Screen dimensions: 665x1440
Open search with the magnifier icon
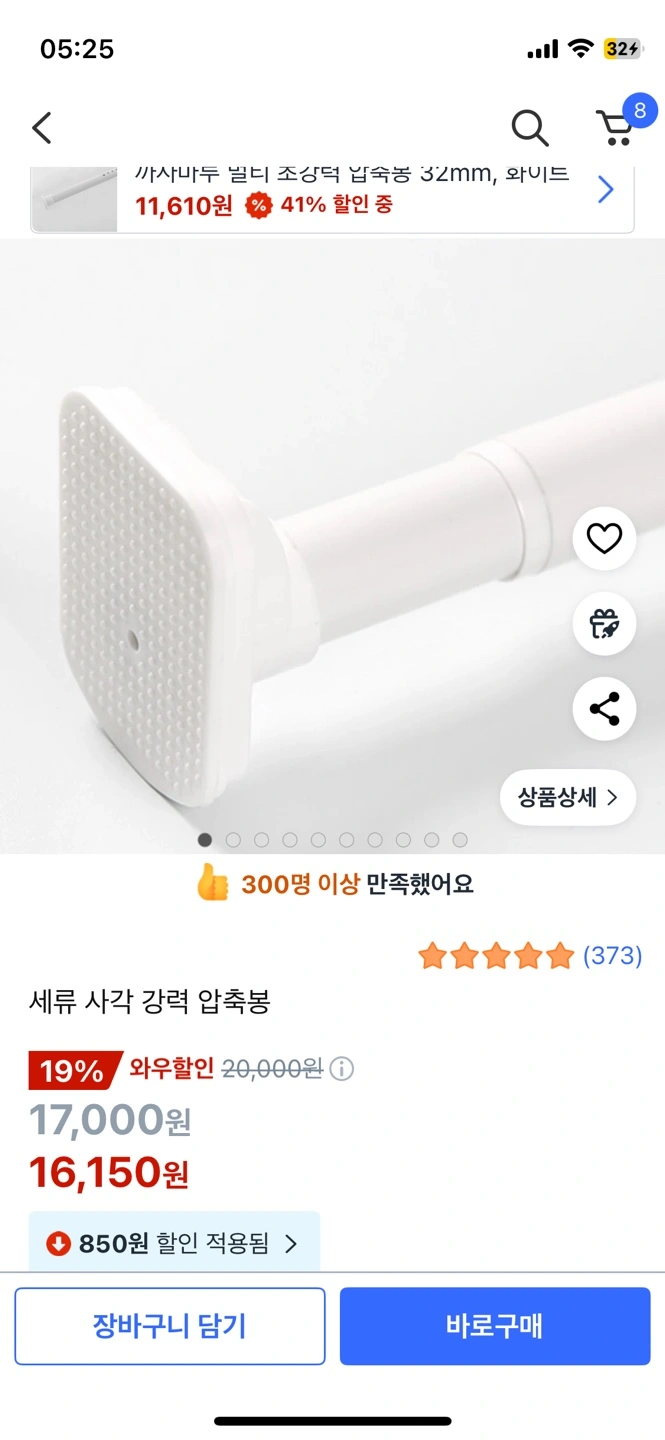(x=529, y=128)
